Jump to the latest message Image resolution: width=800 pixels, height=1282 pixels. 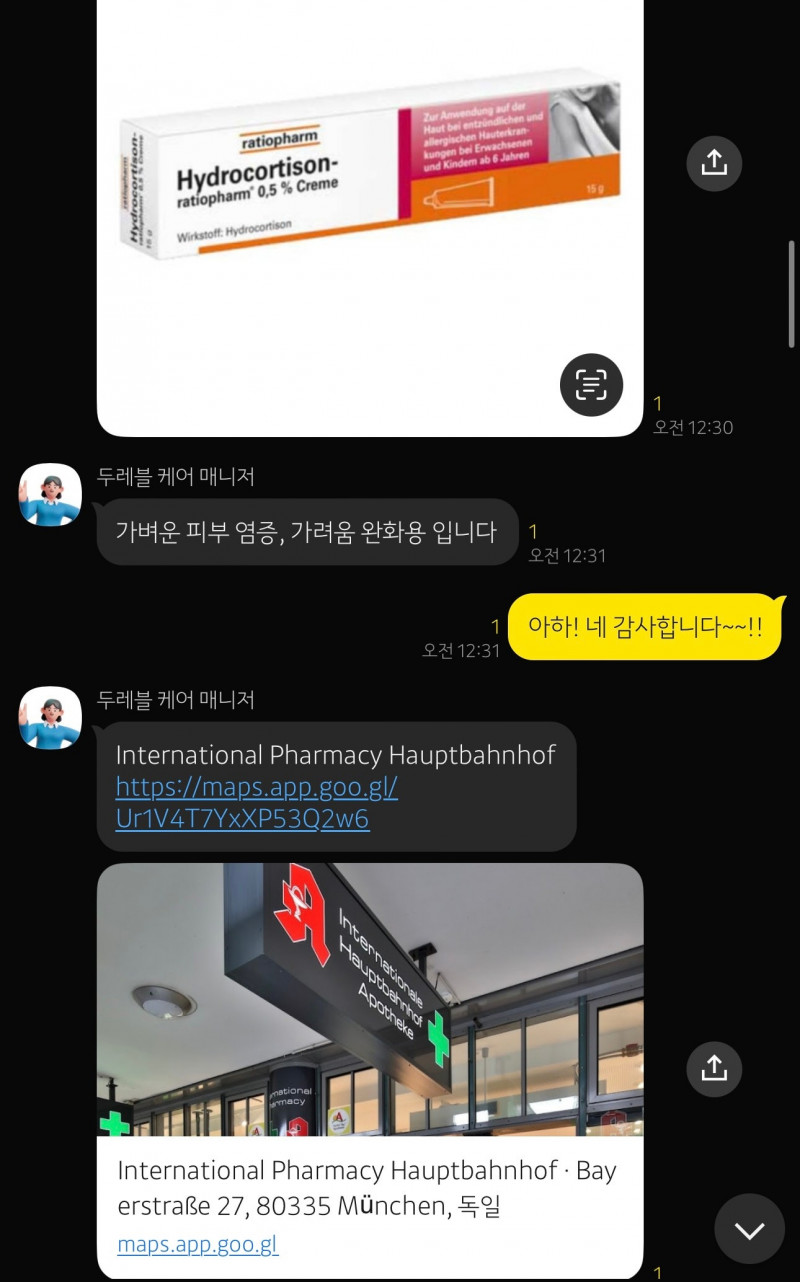tap(749, 1229)
